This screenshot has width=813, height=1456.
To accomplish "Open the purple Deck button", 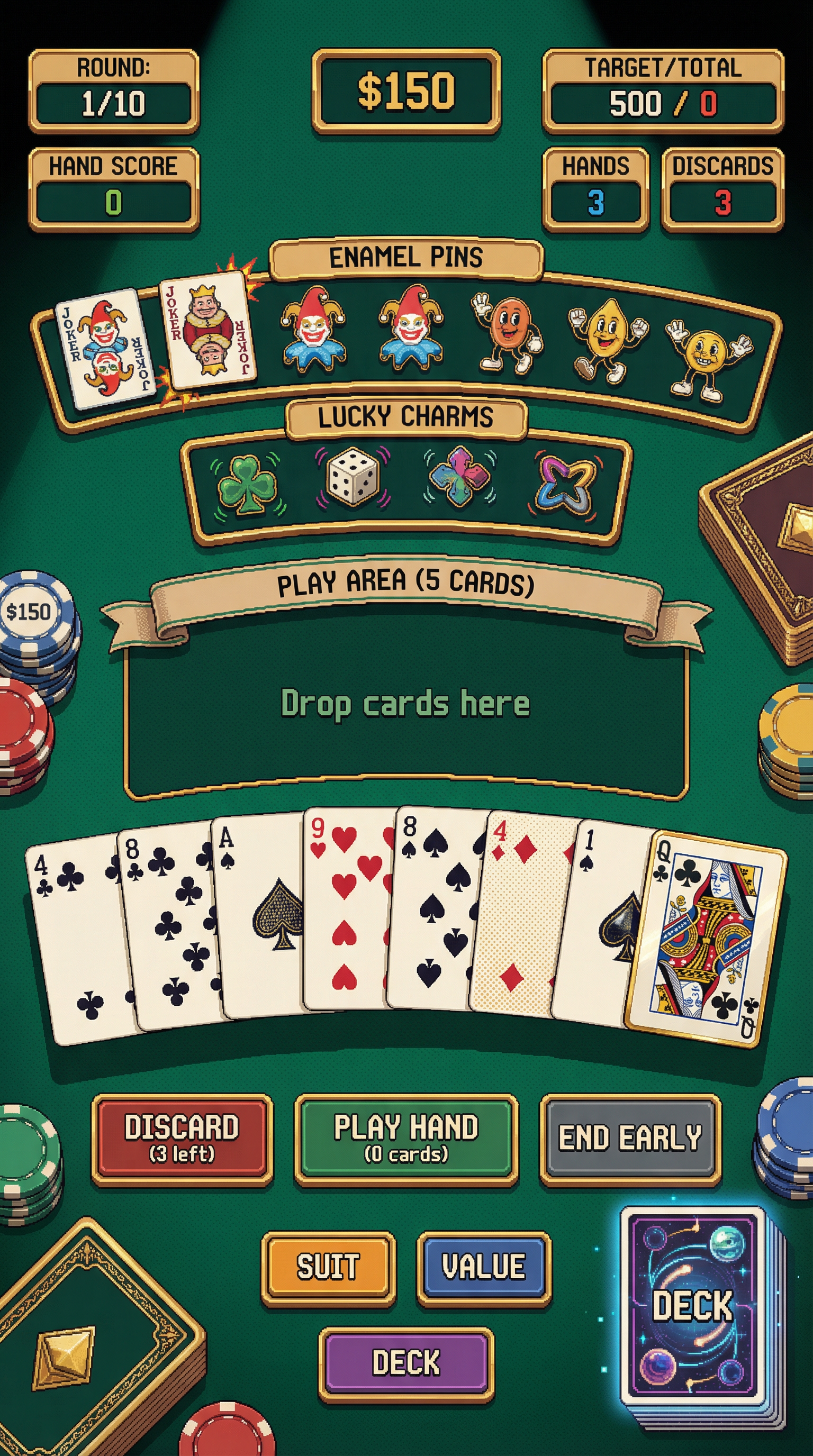I will [x=406, y=1363].
